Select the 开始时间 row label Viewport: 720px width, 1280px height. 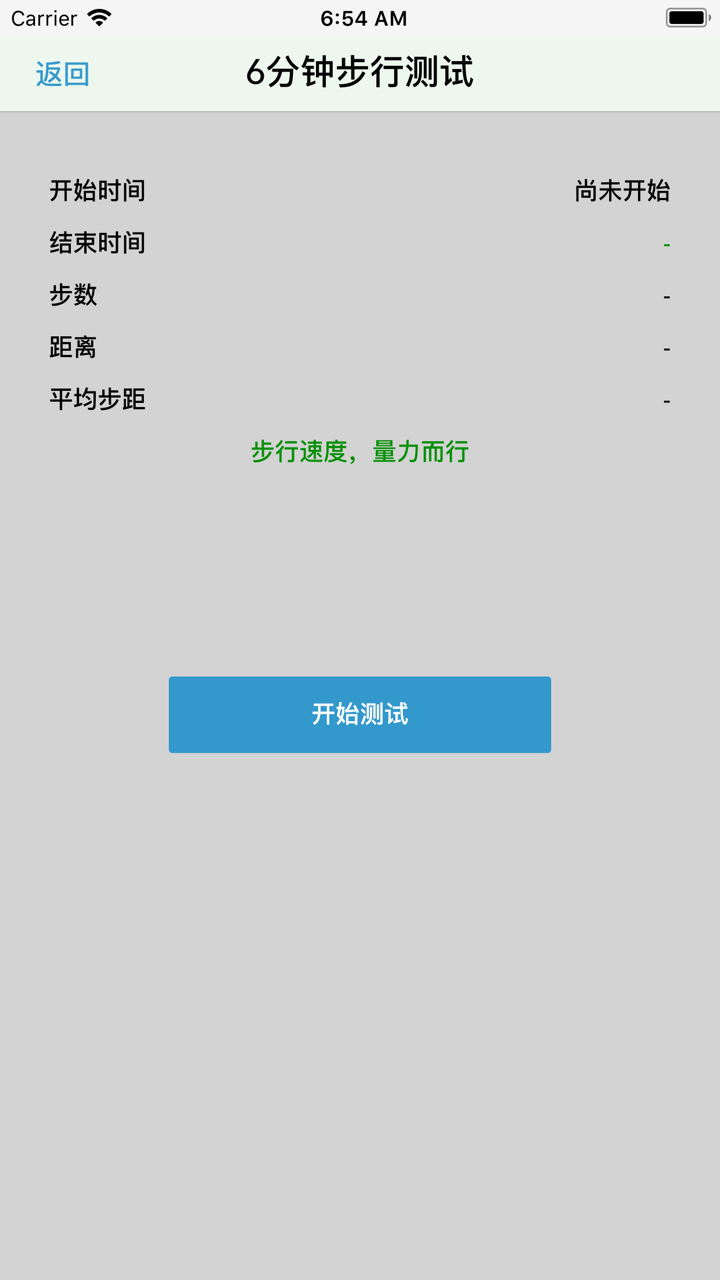[x=98, y=190]
